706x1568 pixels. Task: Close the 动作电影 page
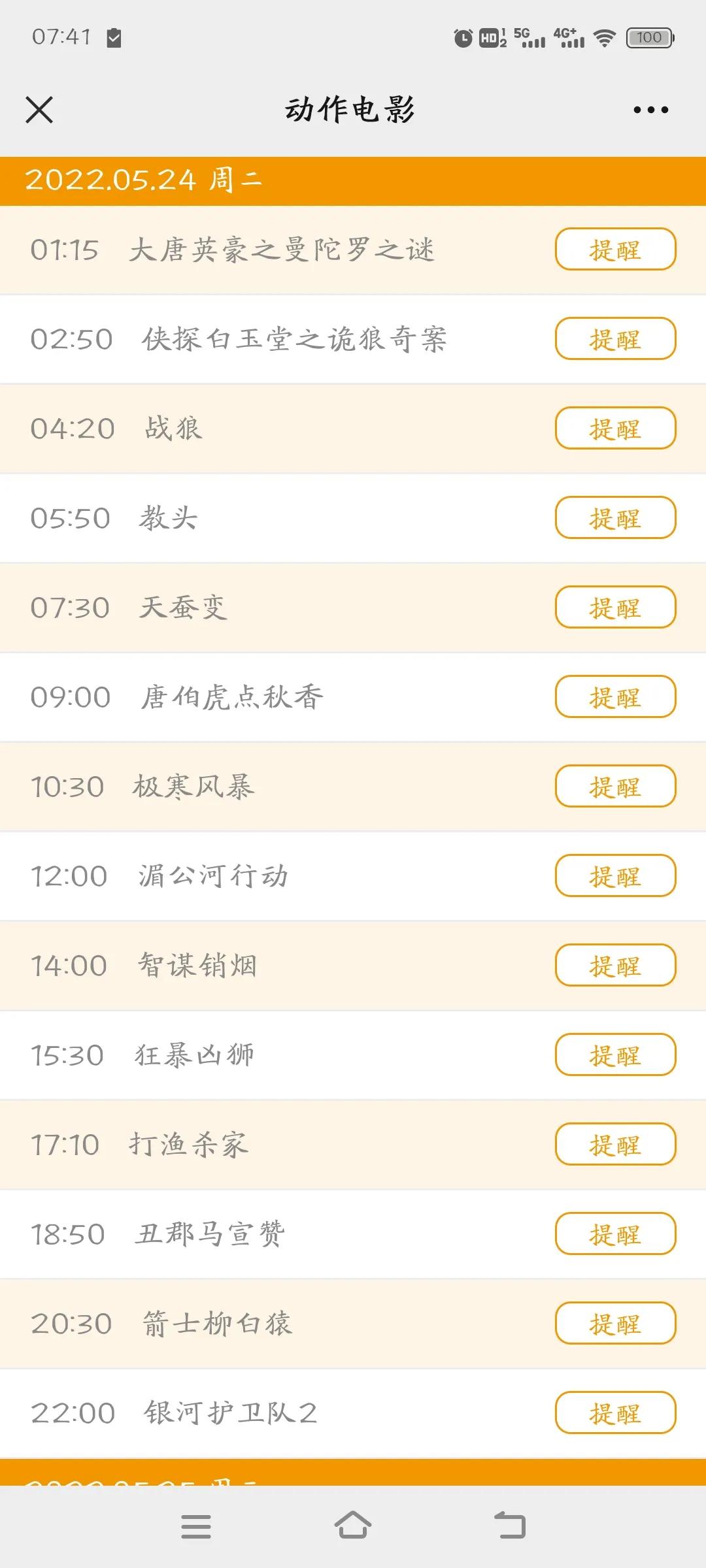pos(39,110)
